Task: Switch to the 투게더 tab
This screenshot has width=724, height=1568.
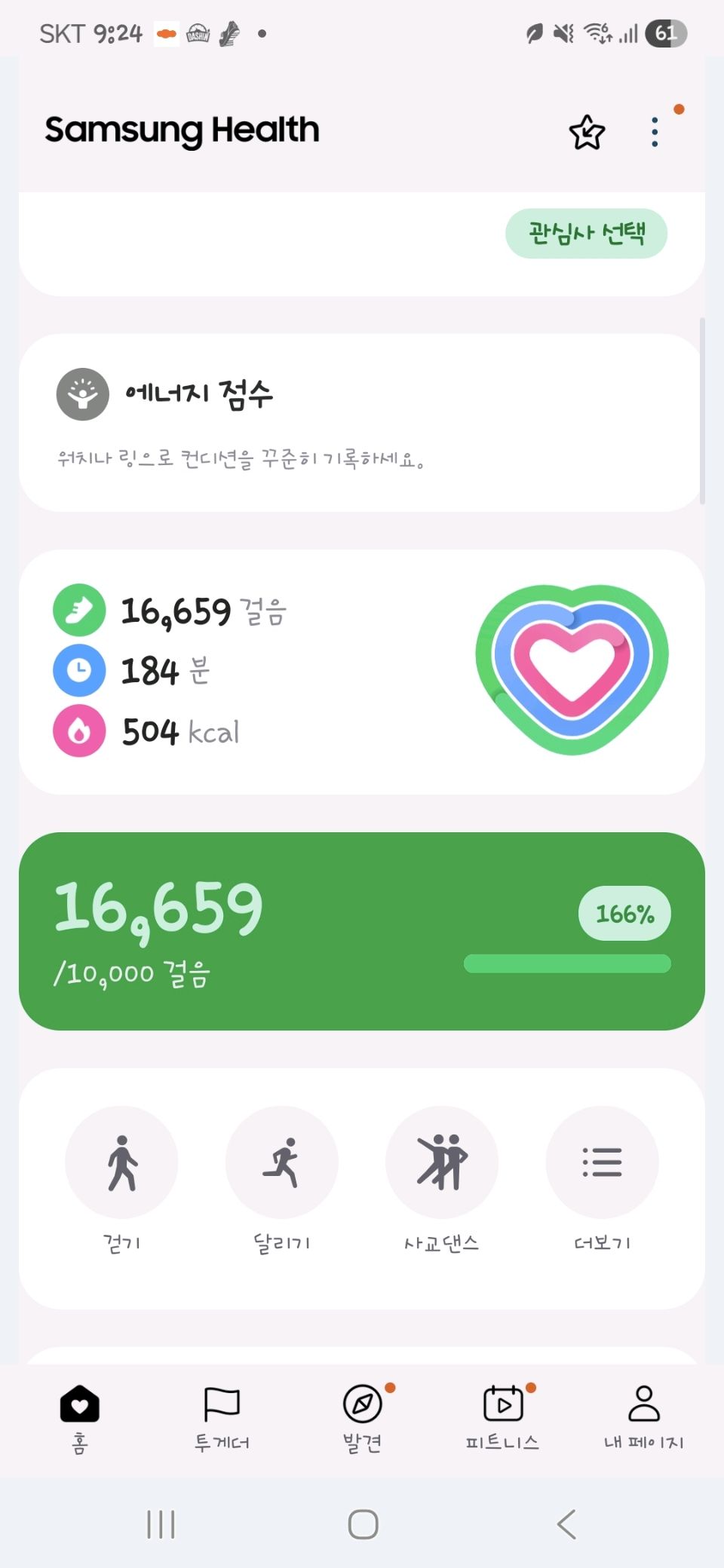Action: click(222, 1417)
